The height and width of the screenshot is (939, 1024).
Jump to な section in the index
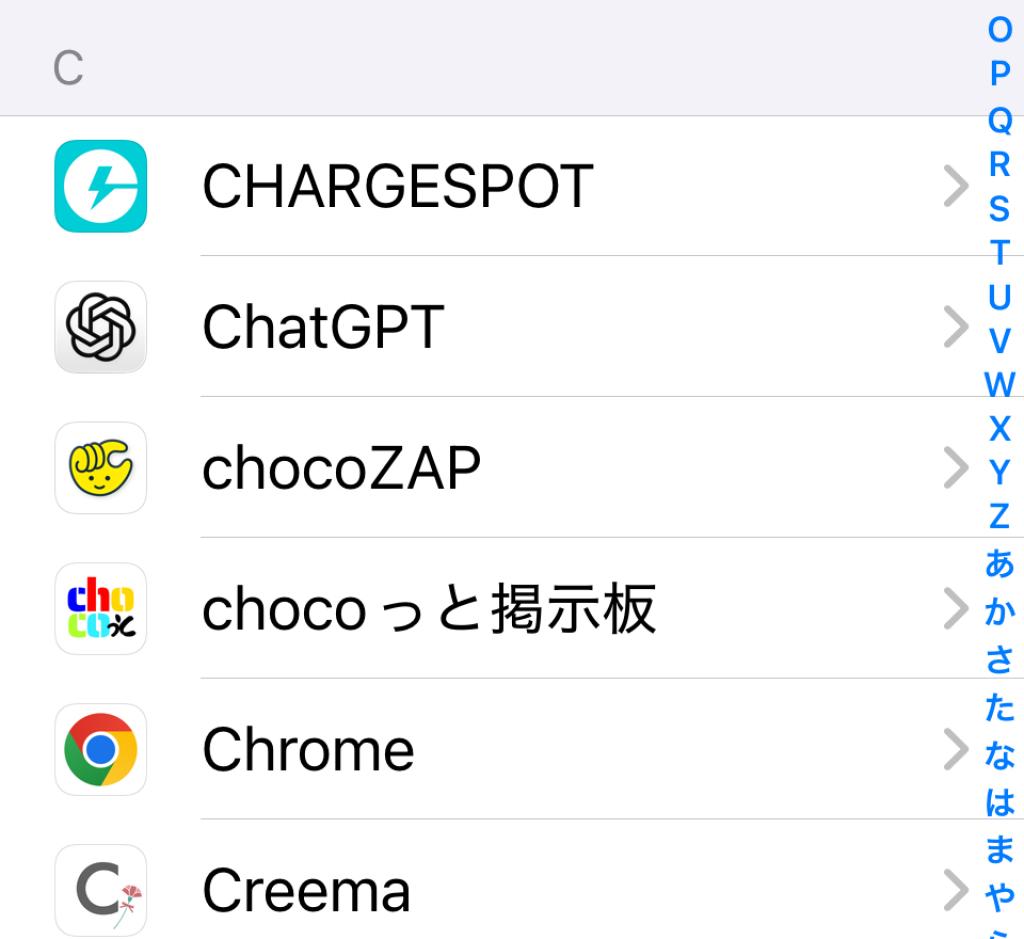pos(999,756)
